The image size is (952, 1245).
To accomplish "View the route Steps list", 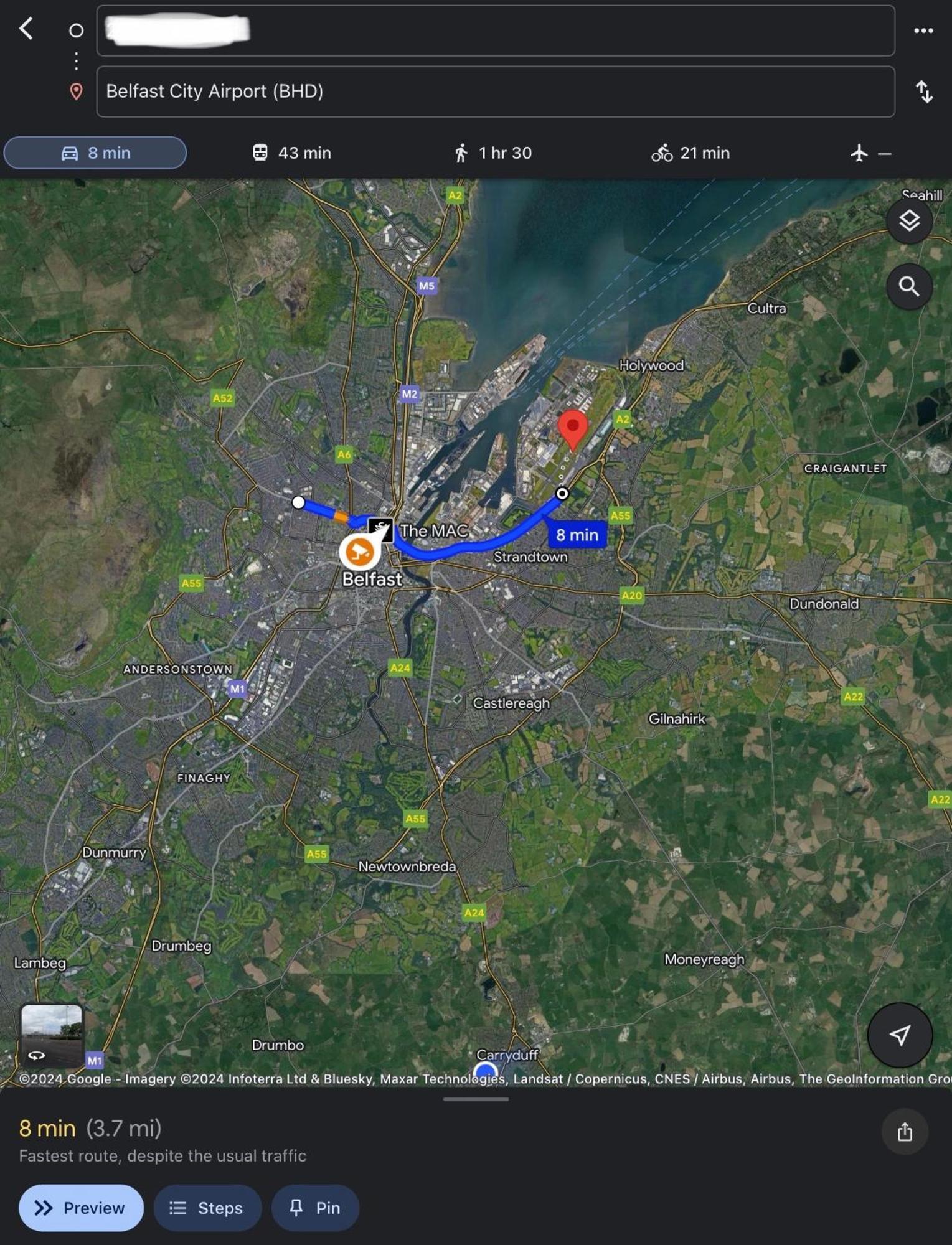I will coord(207,1208).
